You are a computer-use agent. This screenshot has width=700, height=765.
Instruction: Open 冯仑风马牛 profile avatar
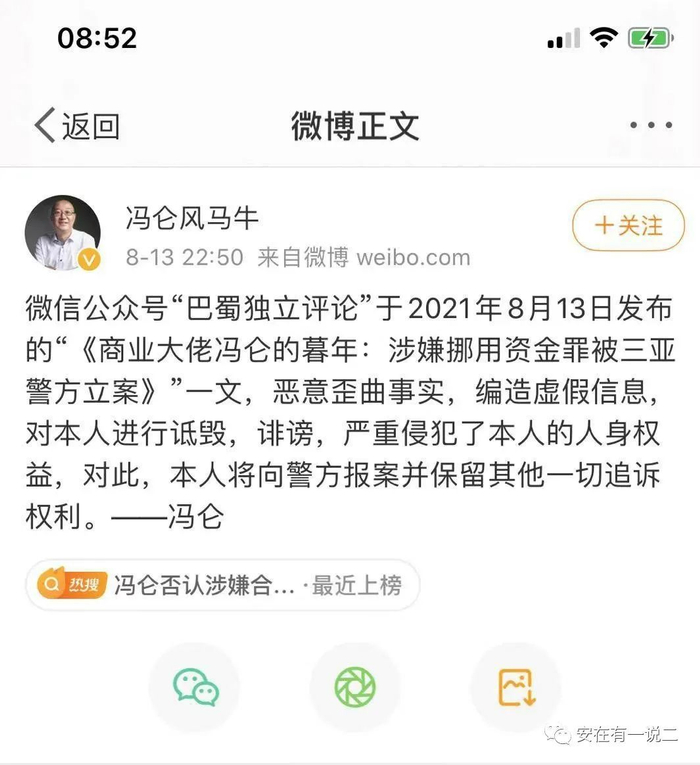[x=62, y=232]
